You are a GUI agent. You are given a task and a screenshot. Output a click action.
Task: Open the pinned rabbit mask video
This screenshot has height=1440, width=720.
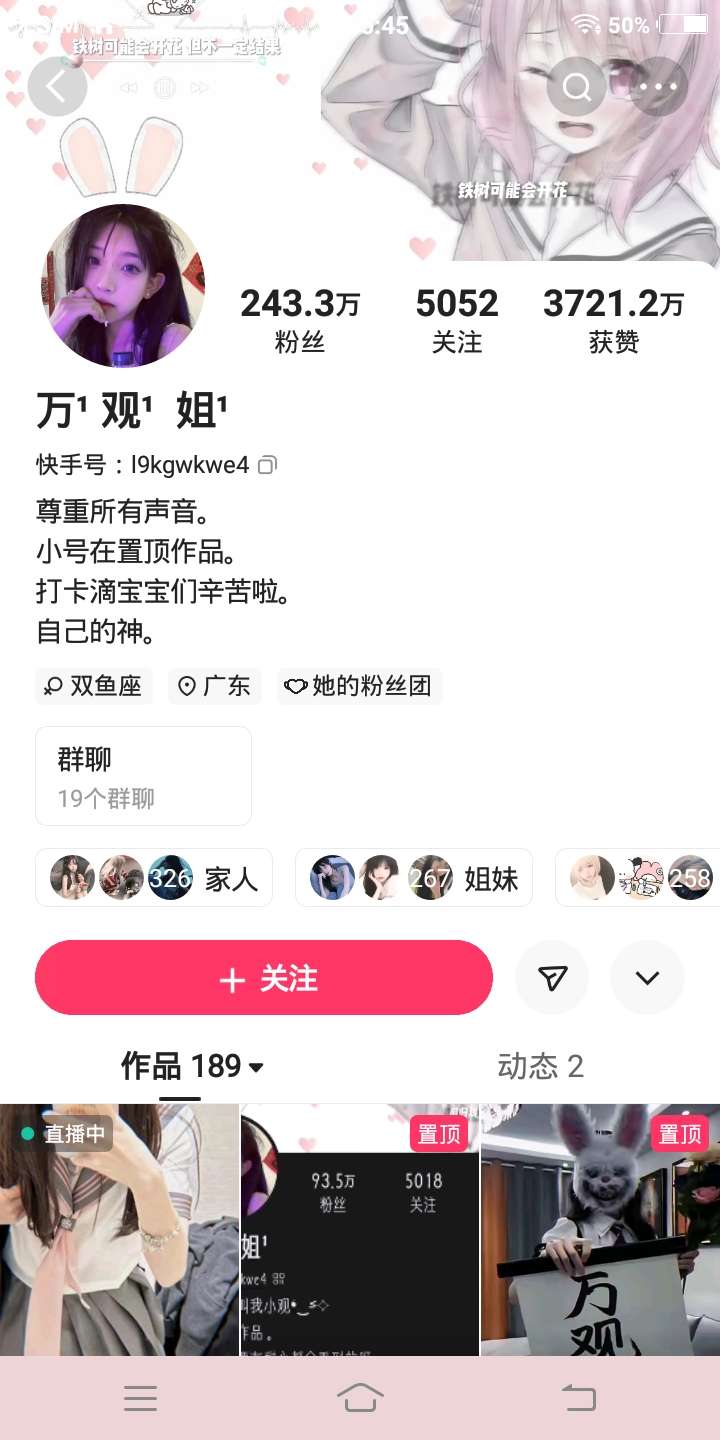point(600,1230)
